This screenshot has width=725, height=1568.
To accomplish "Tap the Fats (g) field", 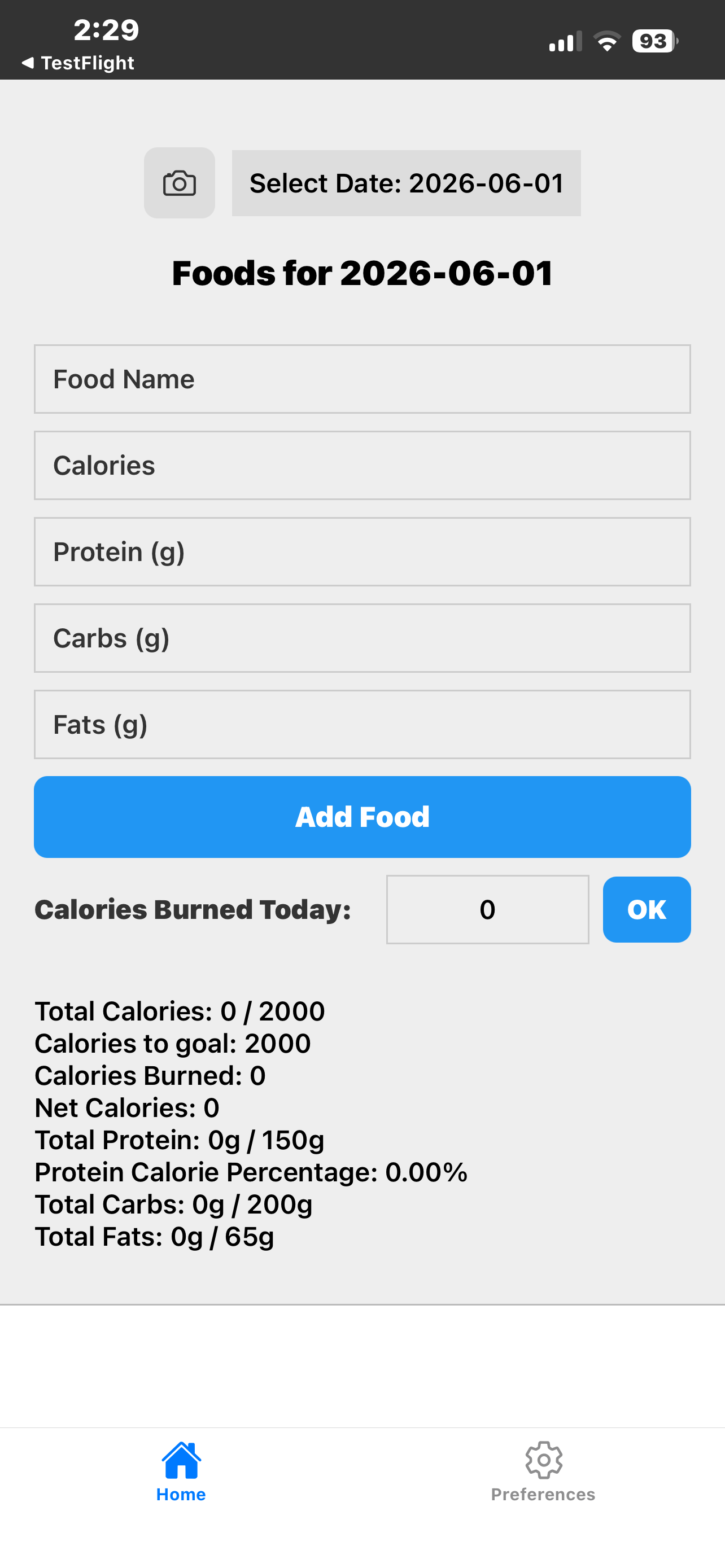I will pos(362,724).
